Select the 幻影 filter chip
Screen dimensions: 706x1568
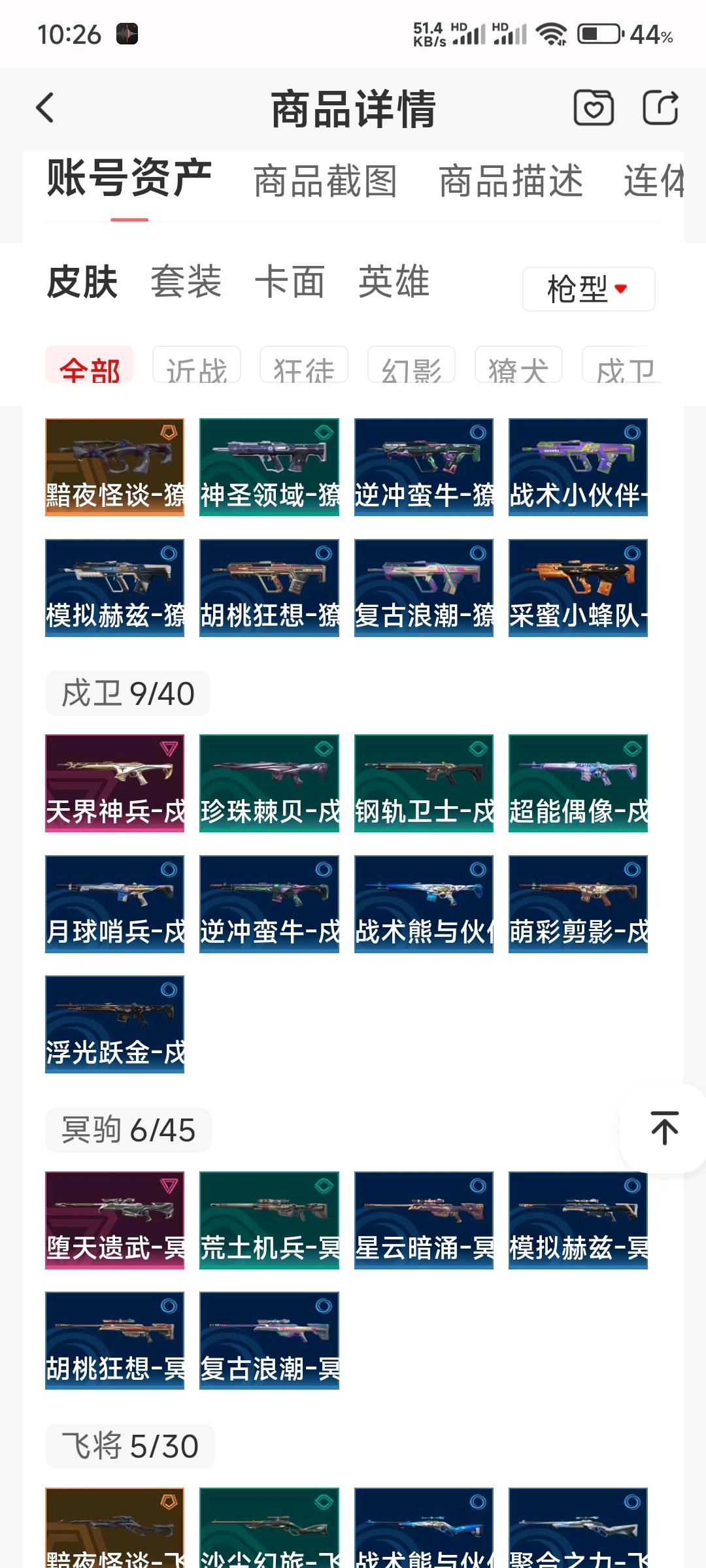(411, 367)
